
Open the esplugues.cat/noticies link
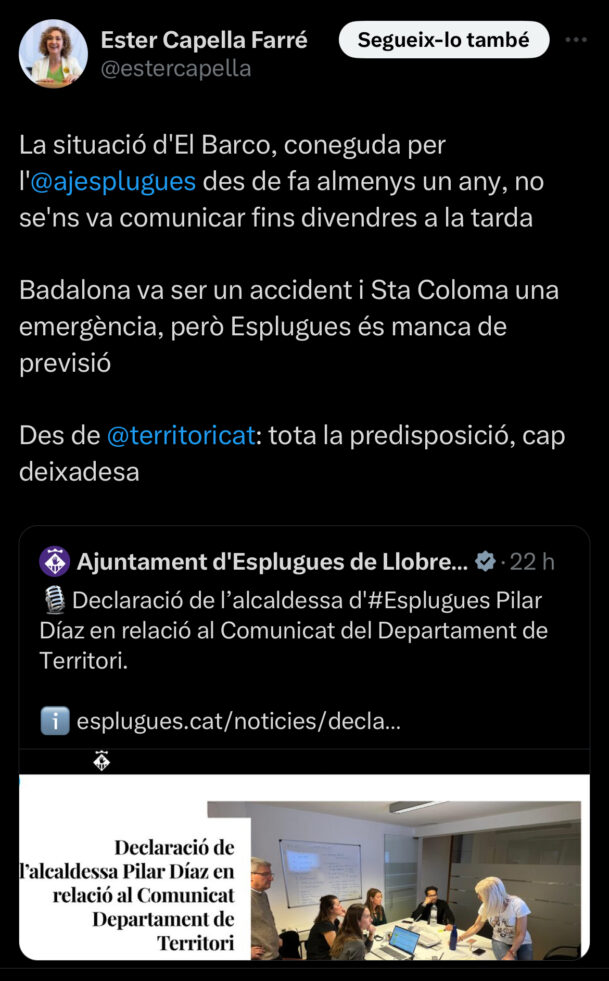coord(238,720)
